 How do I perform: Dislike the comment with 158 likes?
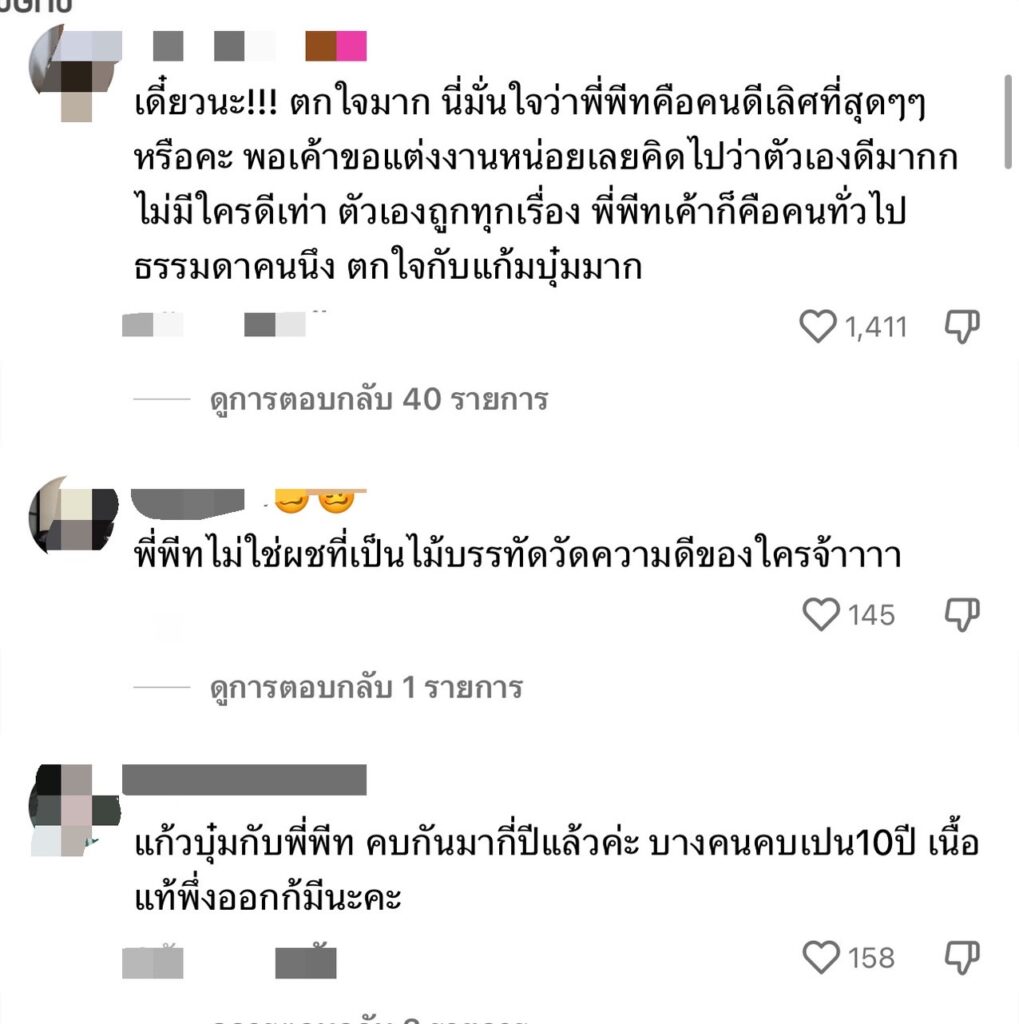pos(962,958)
